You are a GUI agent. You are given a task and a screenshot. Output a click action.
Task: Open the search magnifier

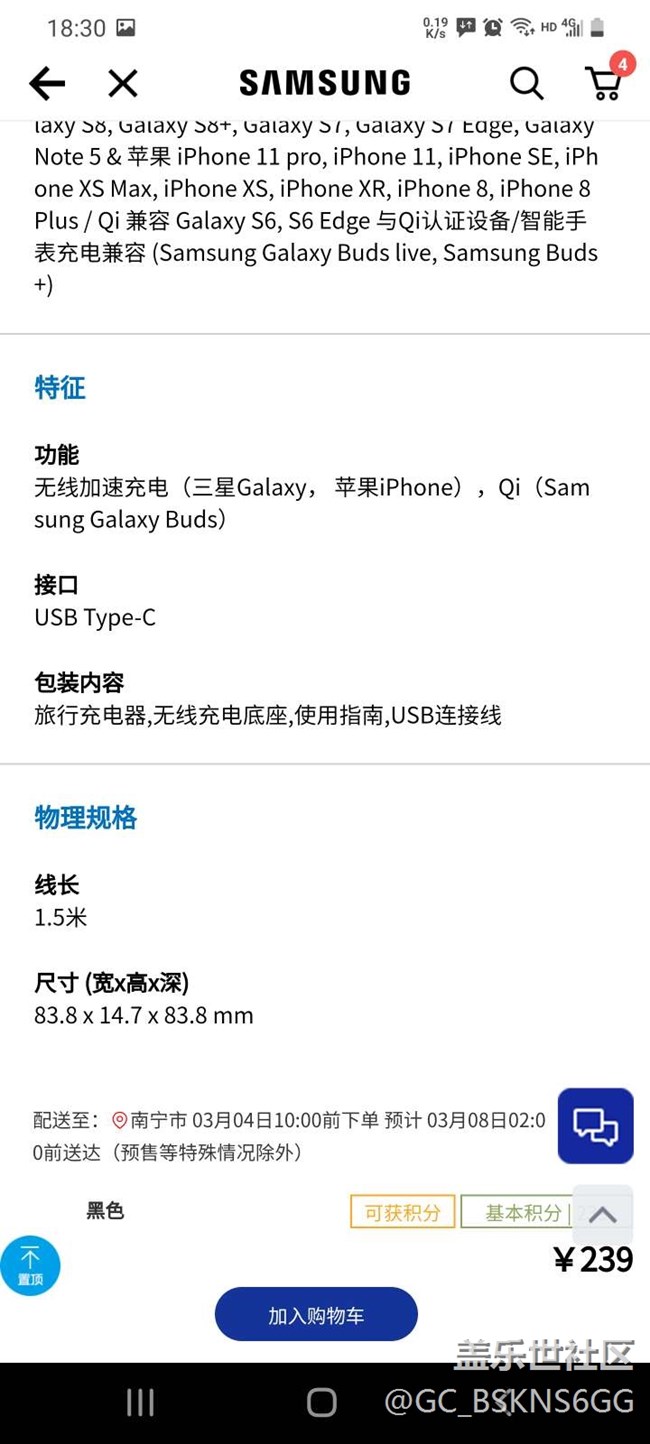526,83
